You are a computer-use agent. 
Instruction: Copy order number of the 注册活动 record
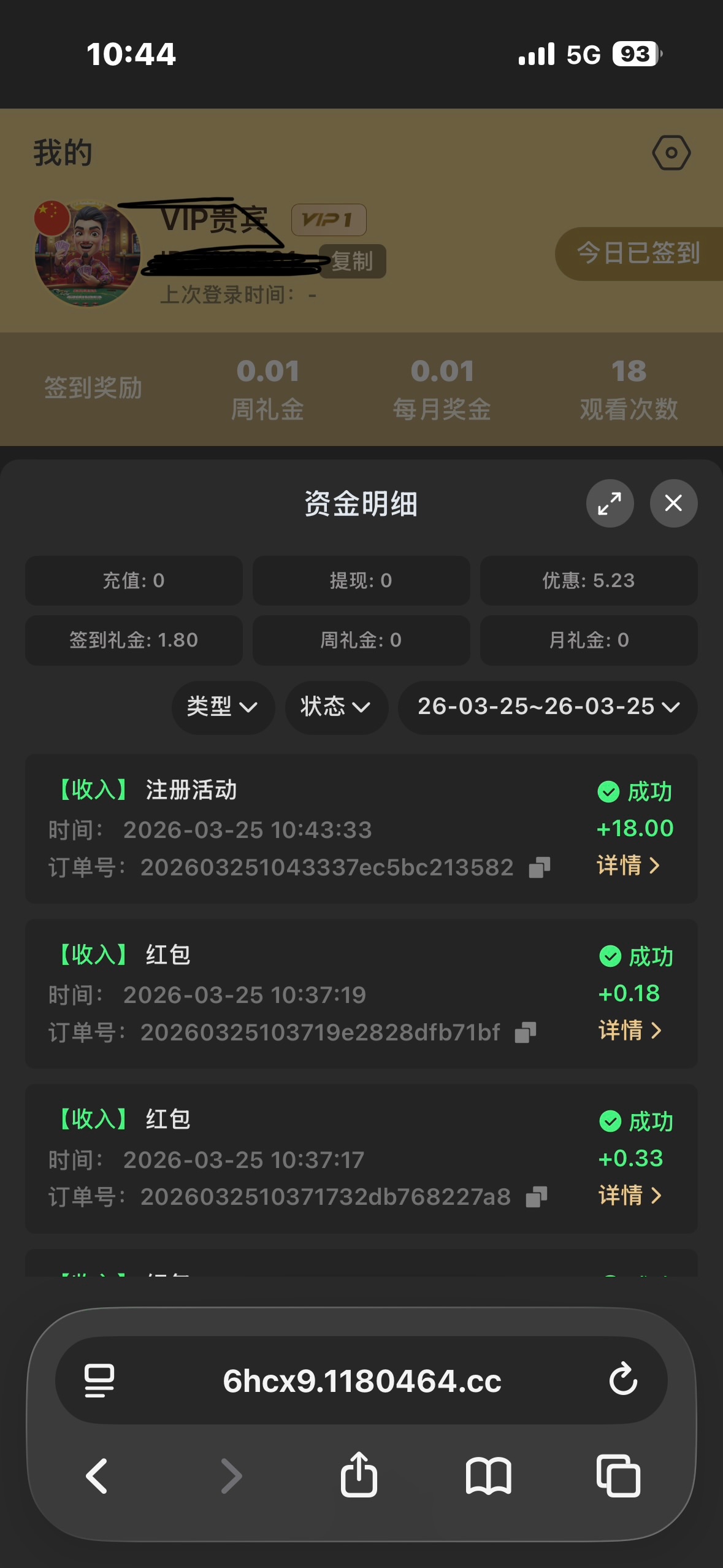pos(540,867)
